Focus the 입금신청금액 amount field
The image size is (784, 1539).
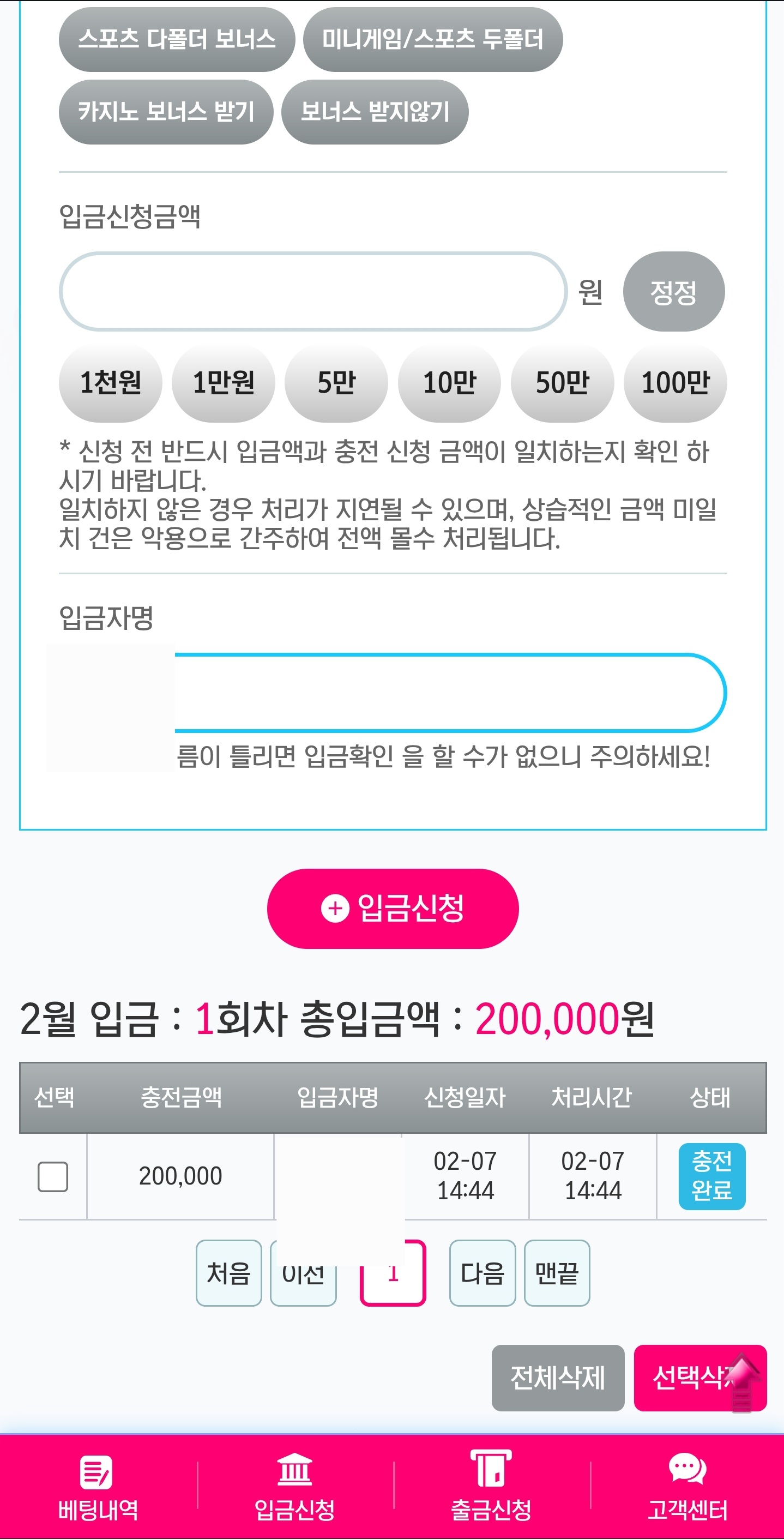[312, 292]
